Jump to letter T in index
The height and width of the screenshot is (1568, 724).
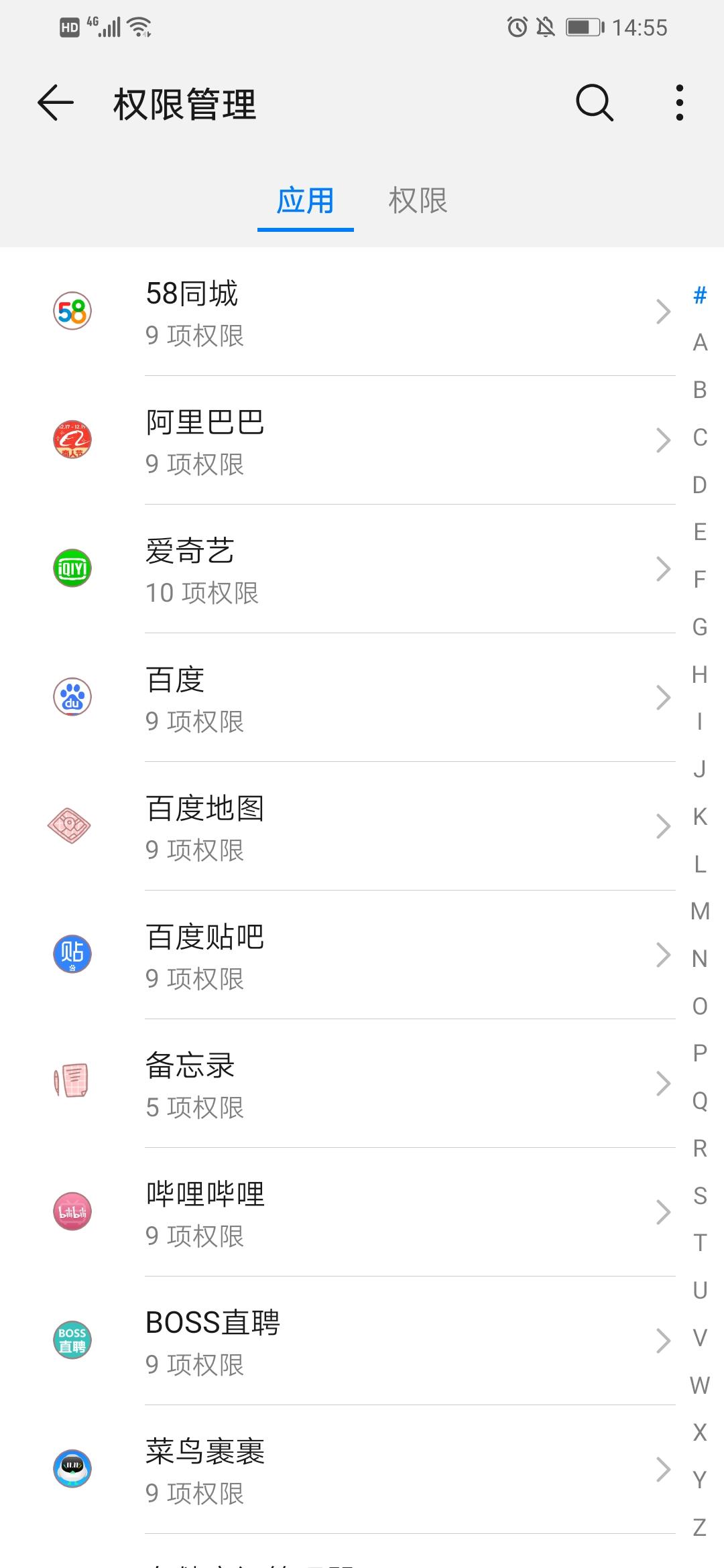coord(700,1243)
